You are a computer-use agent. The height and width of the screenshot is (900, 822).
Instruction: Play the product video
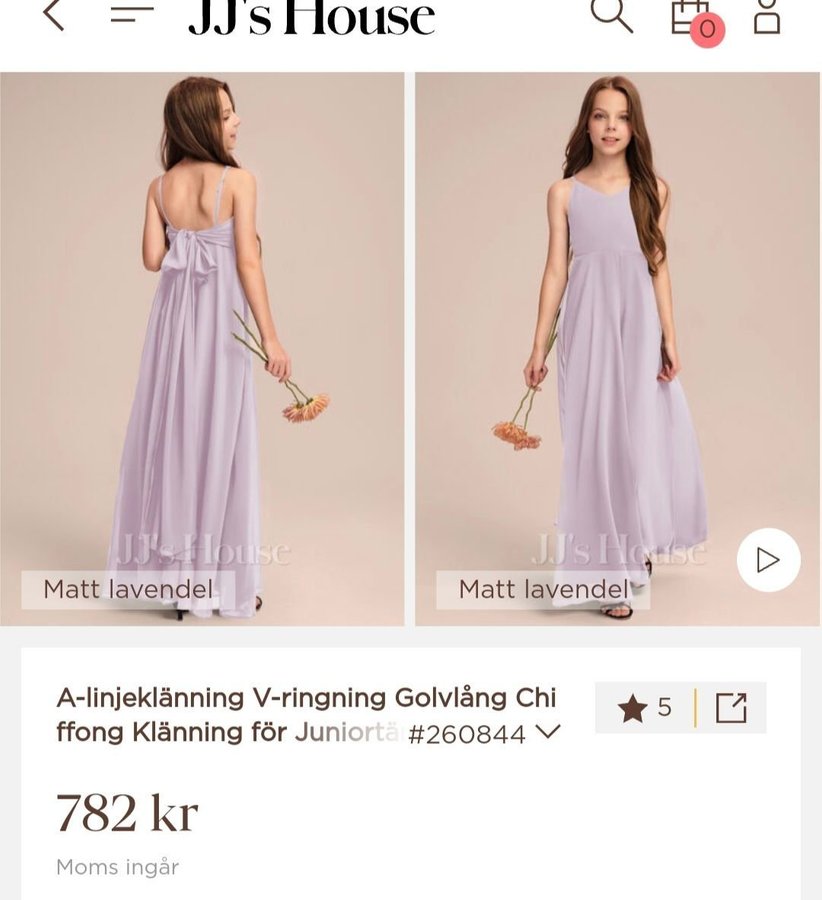pyautogui.click(x=768, y=560)
